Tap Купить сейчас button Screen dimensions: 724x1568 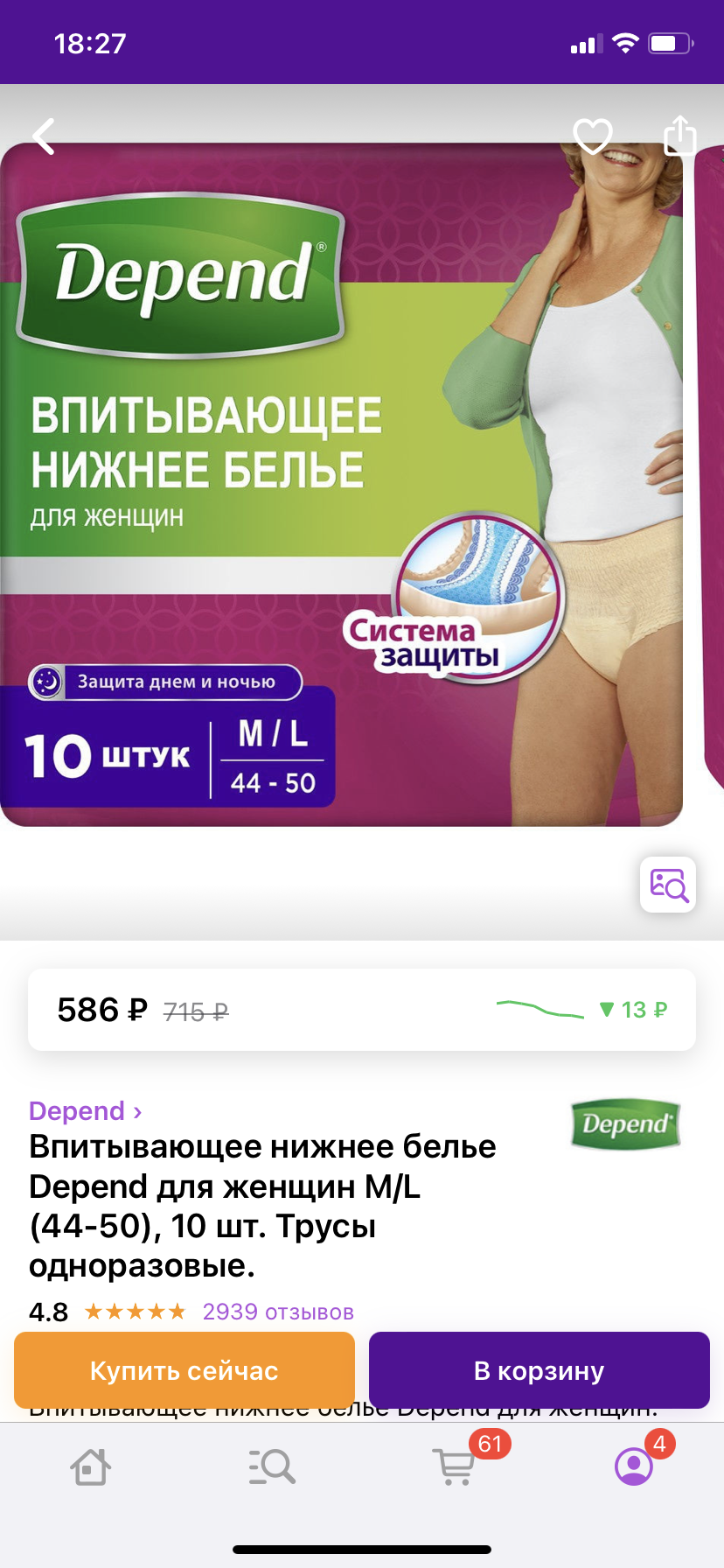[184, 1370]
